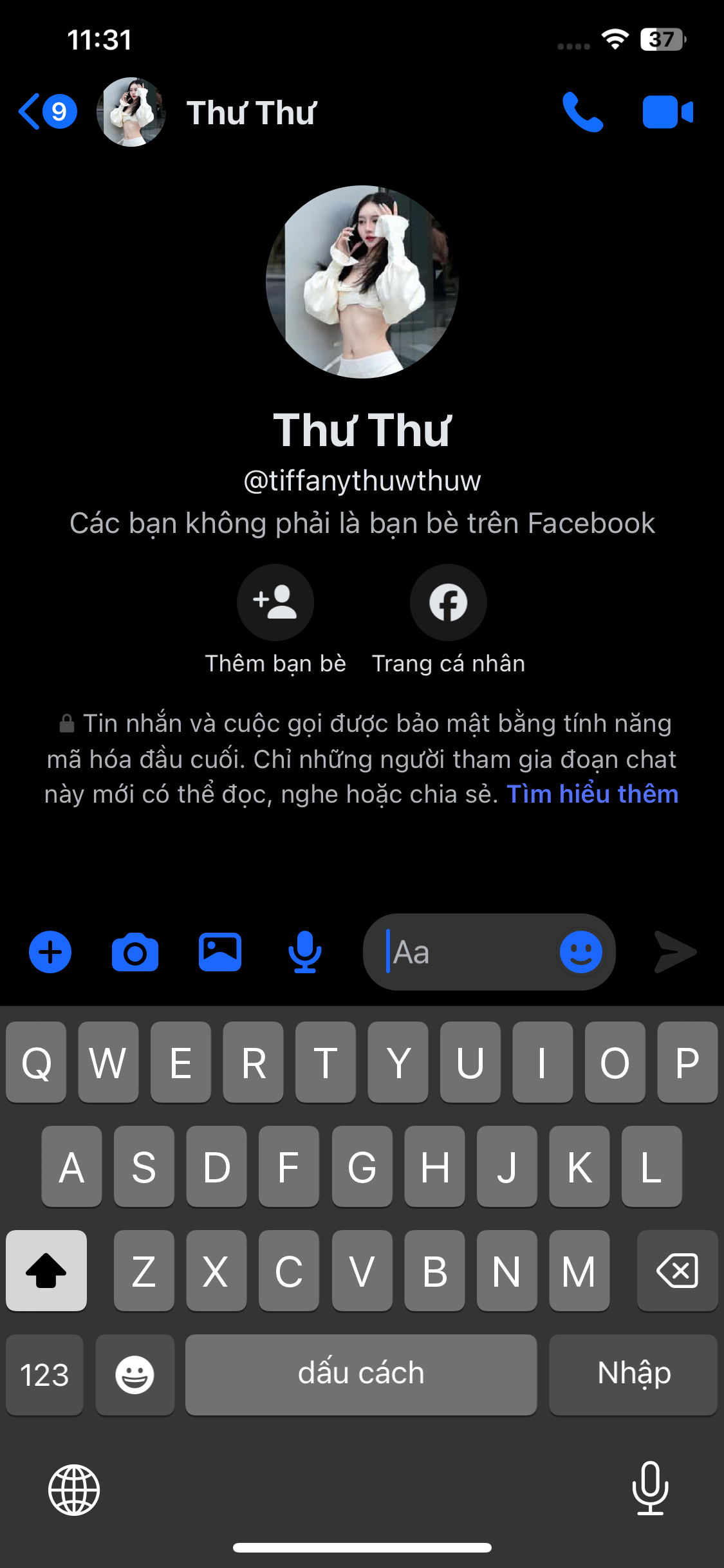
Task: Open the camera to take a photo
Action: 135,952
